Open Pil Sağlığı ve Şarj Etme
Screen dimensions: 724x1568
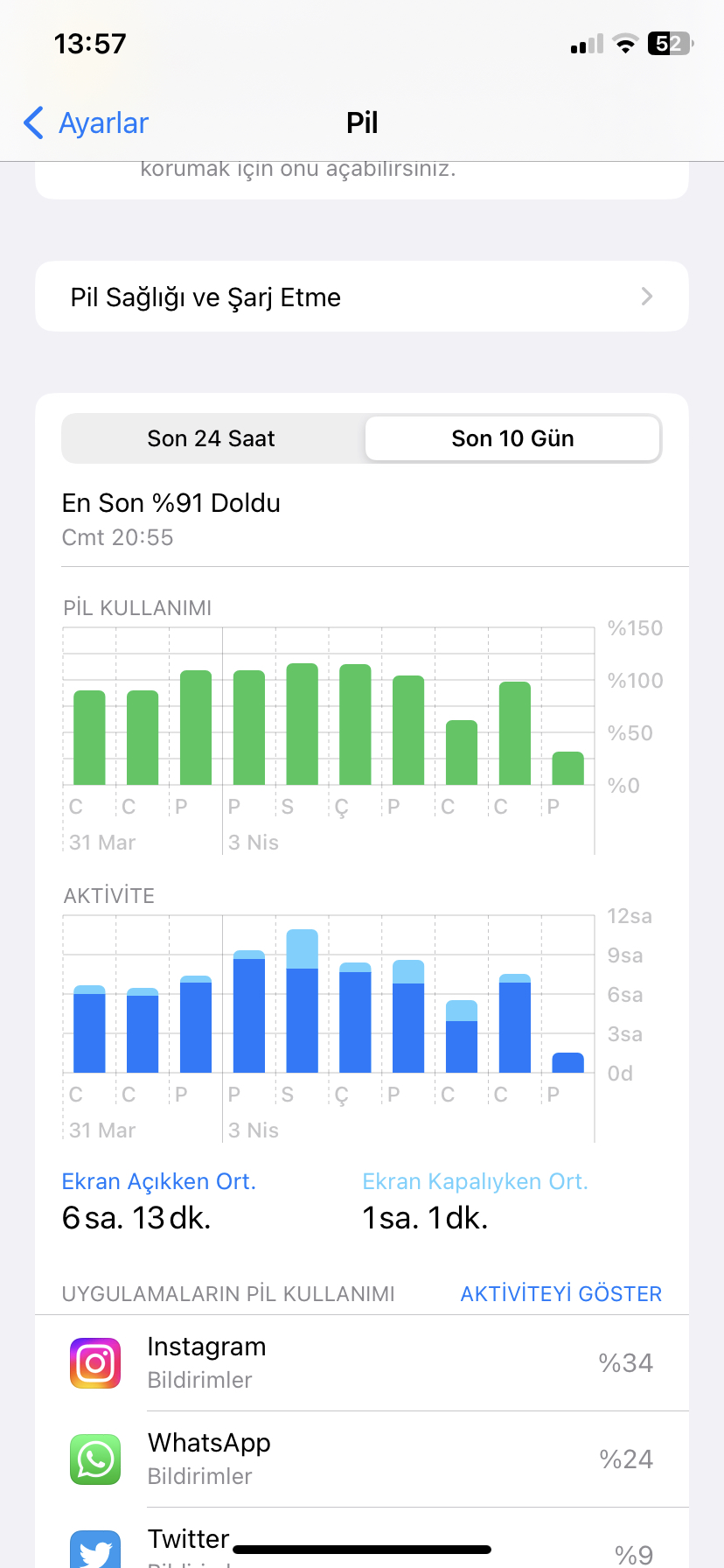(x=362, y=297)
